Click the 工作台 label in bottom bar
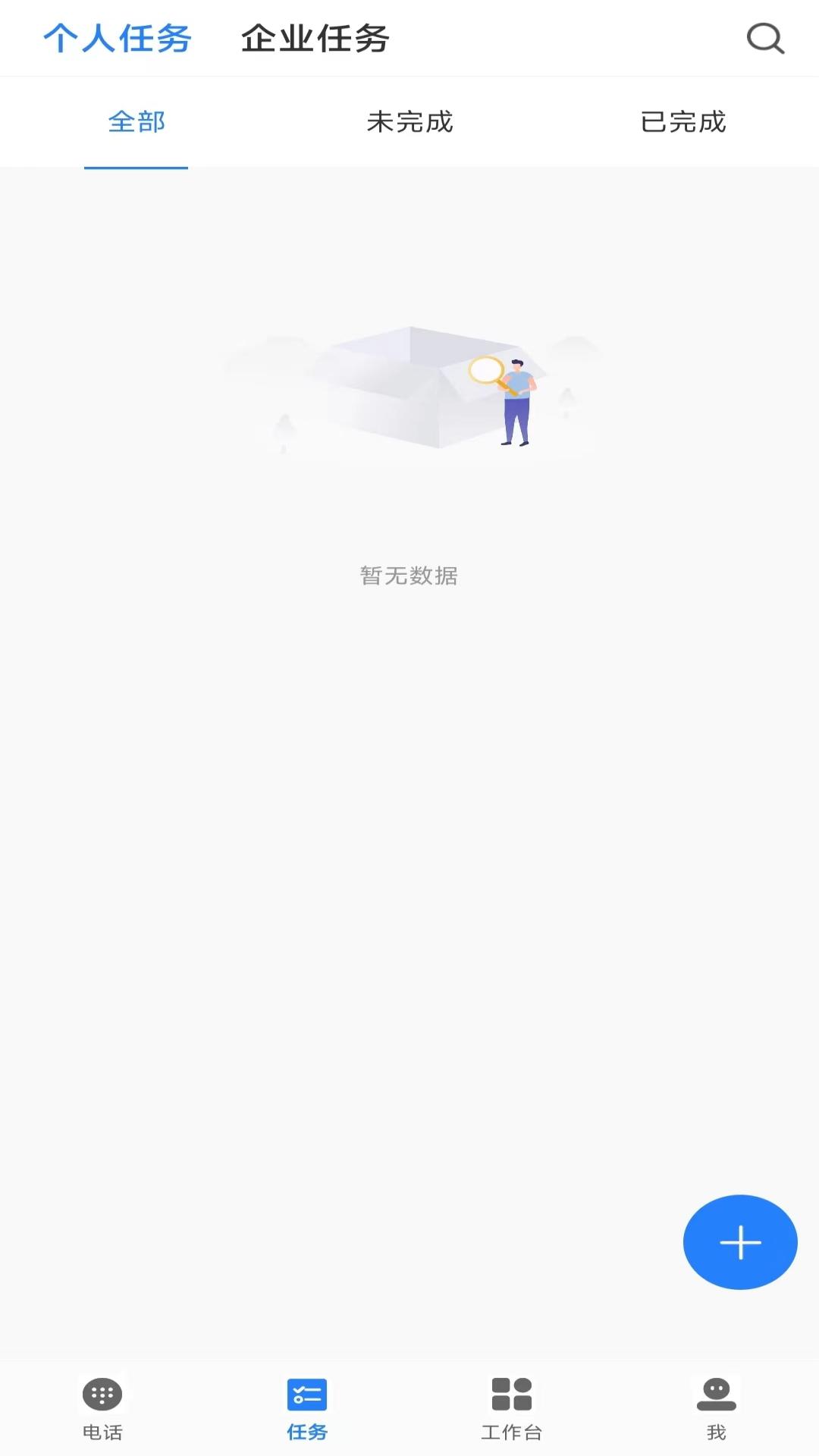 pos(511,1432)
